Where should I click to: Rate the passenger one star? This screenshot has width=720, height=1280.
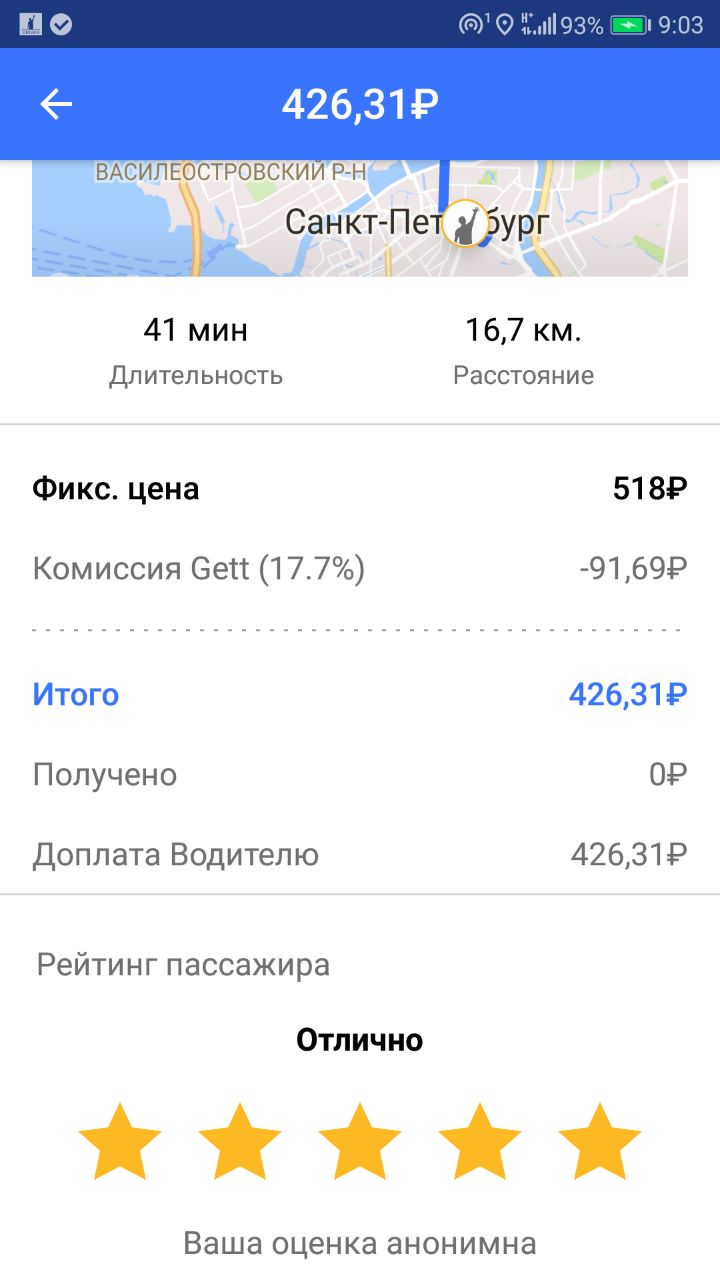[120, 1141]
